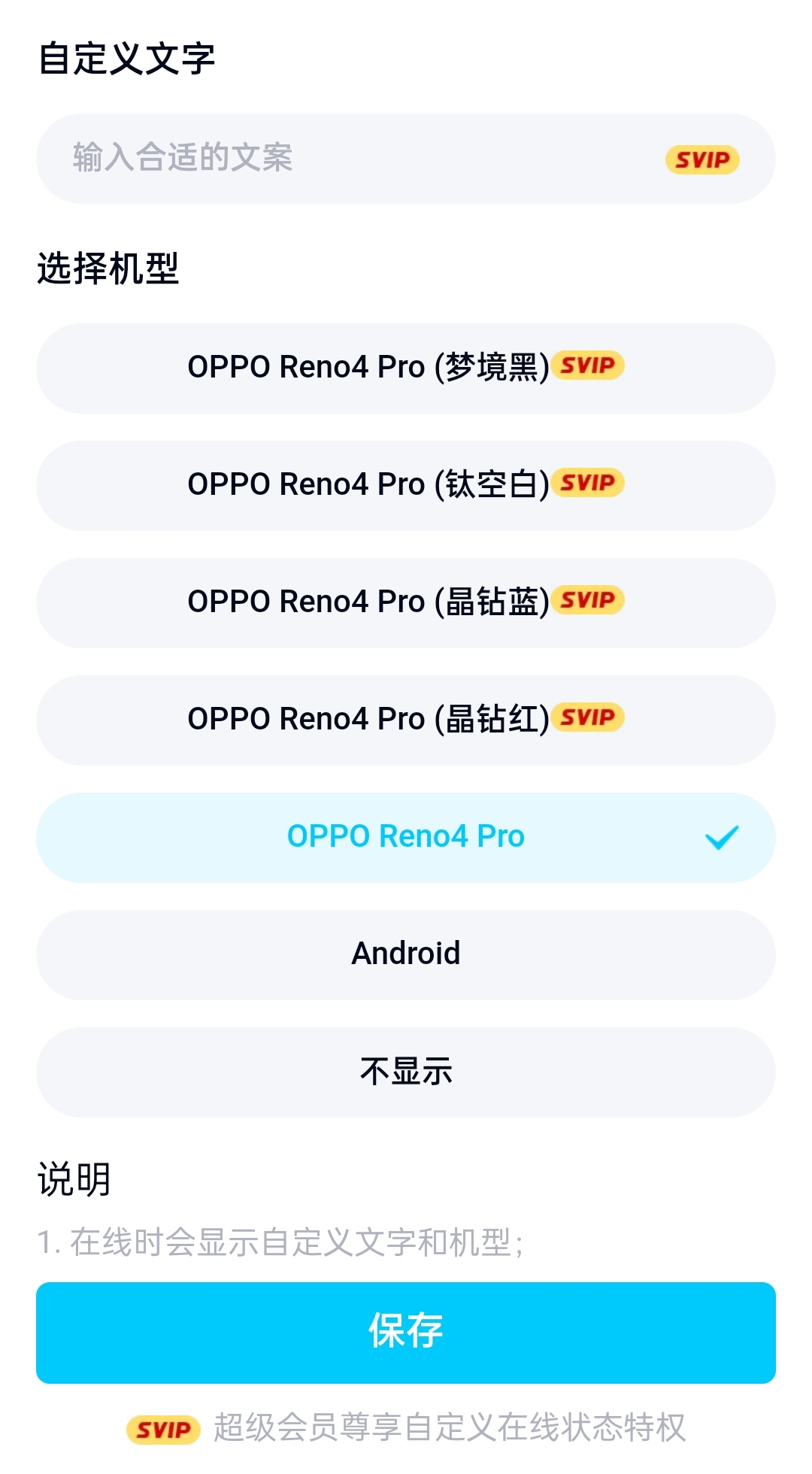The height and width of the screenshot is (1474, 812).
Task: Select the Android model option
Action: click(406, 955)
